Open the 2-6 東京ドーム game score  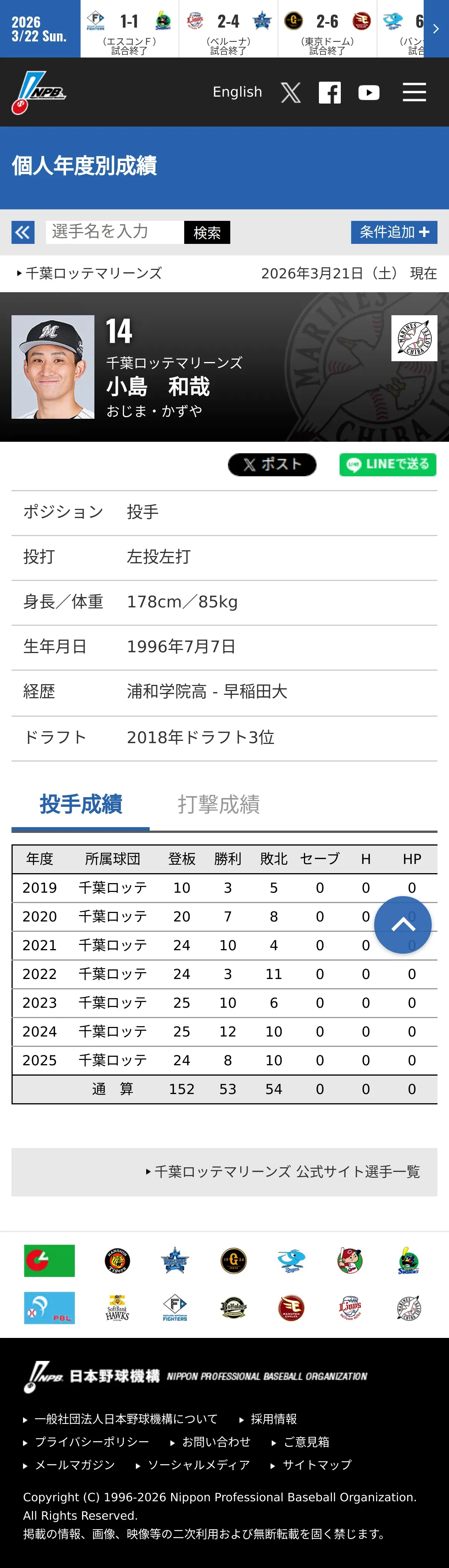[x=328, y=29]
